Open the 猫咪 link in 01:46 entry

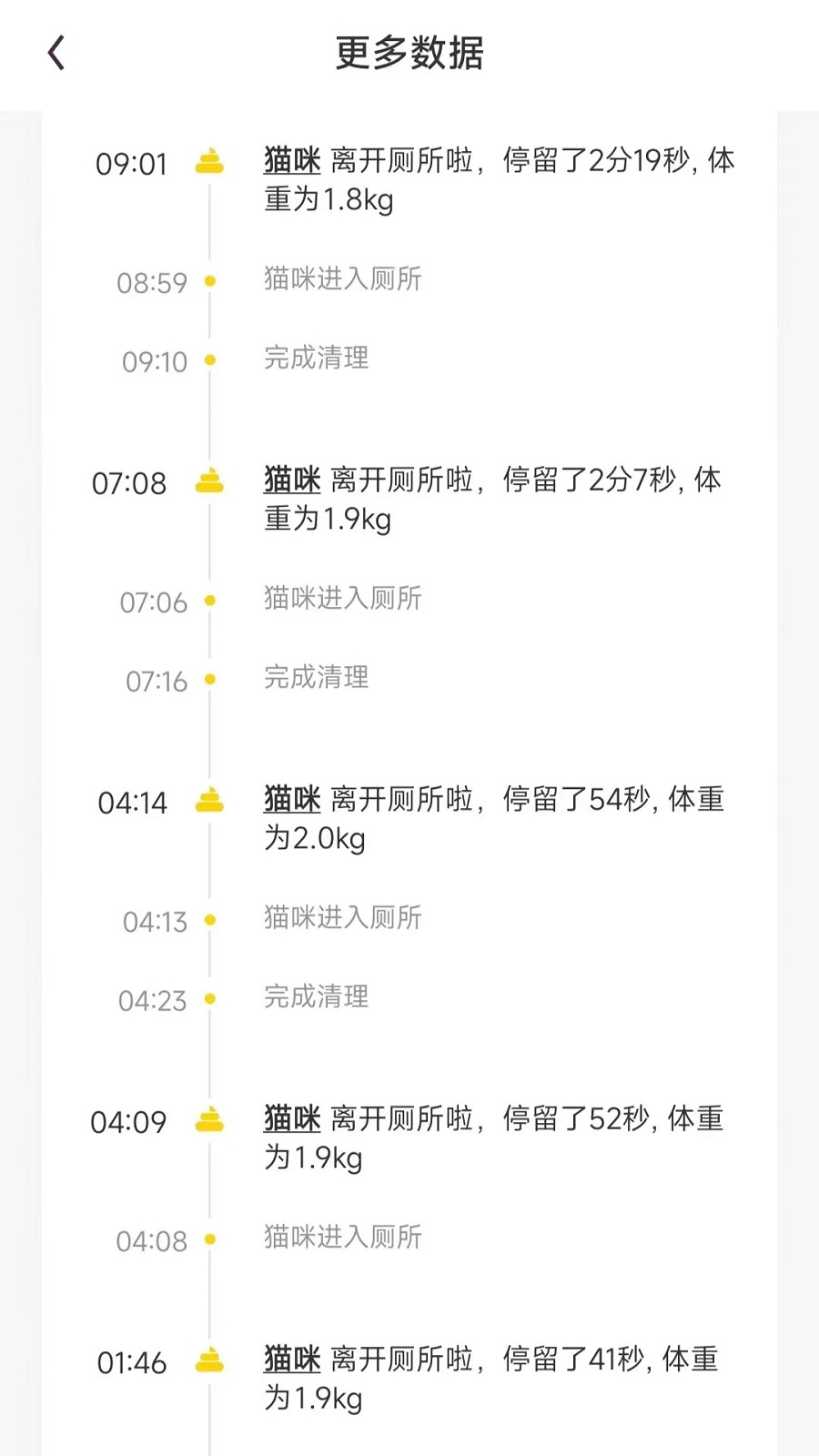point(292,1360)
